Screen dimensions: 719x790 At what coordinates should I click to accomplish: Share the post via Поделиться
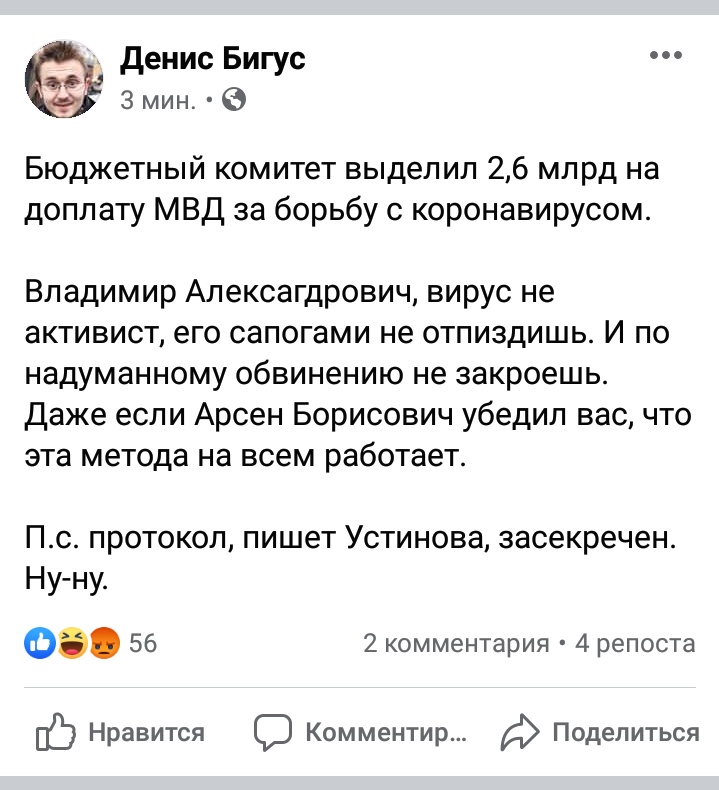[x=600, y=734]
